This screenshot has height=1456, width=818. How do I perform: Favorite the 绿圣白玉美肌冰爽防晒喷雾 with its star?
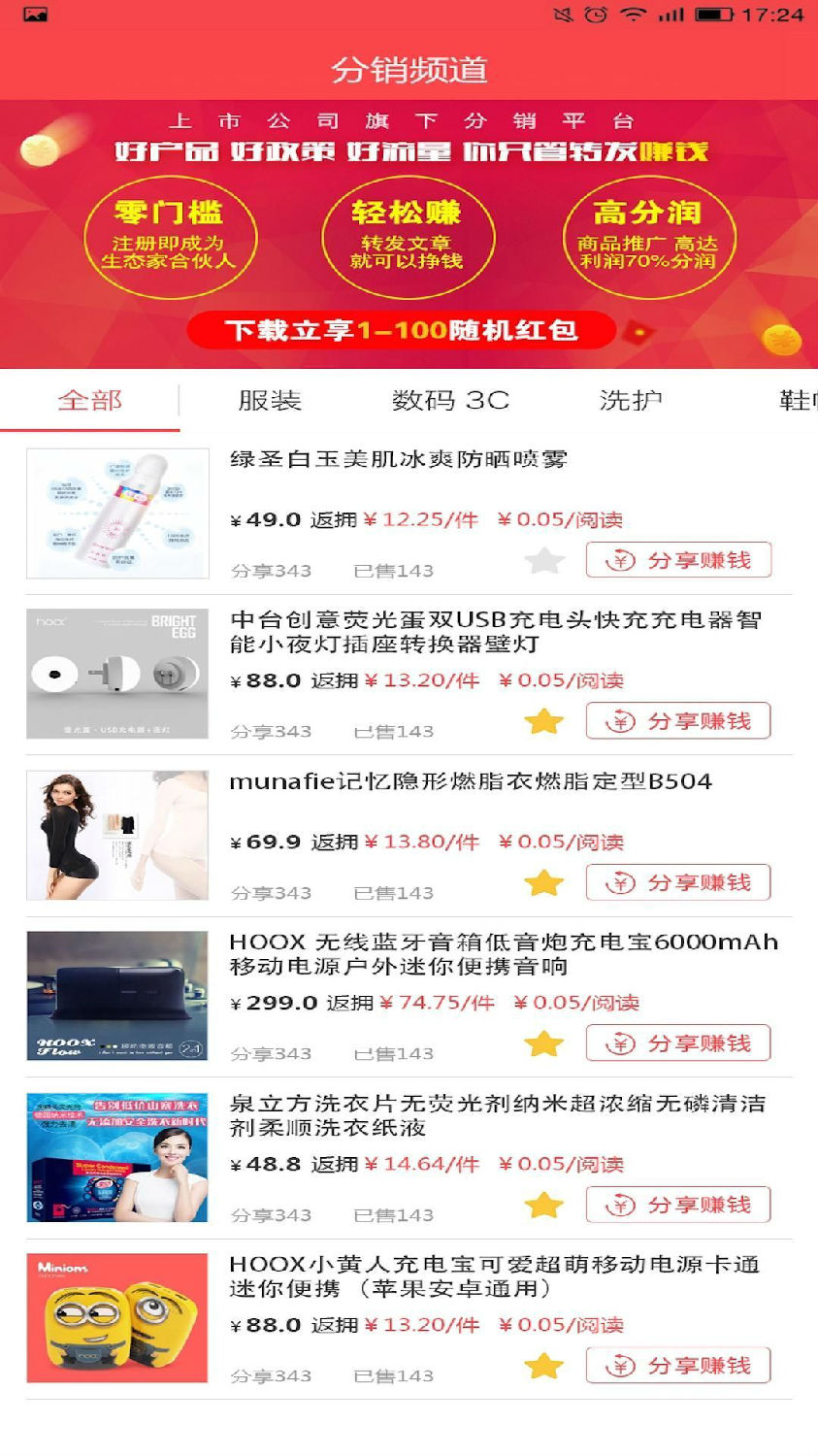(x=544, y=560)
